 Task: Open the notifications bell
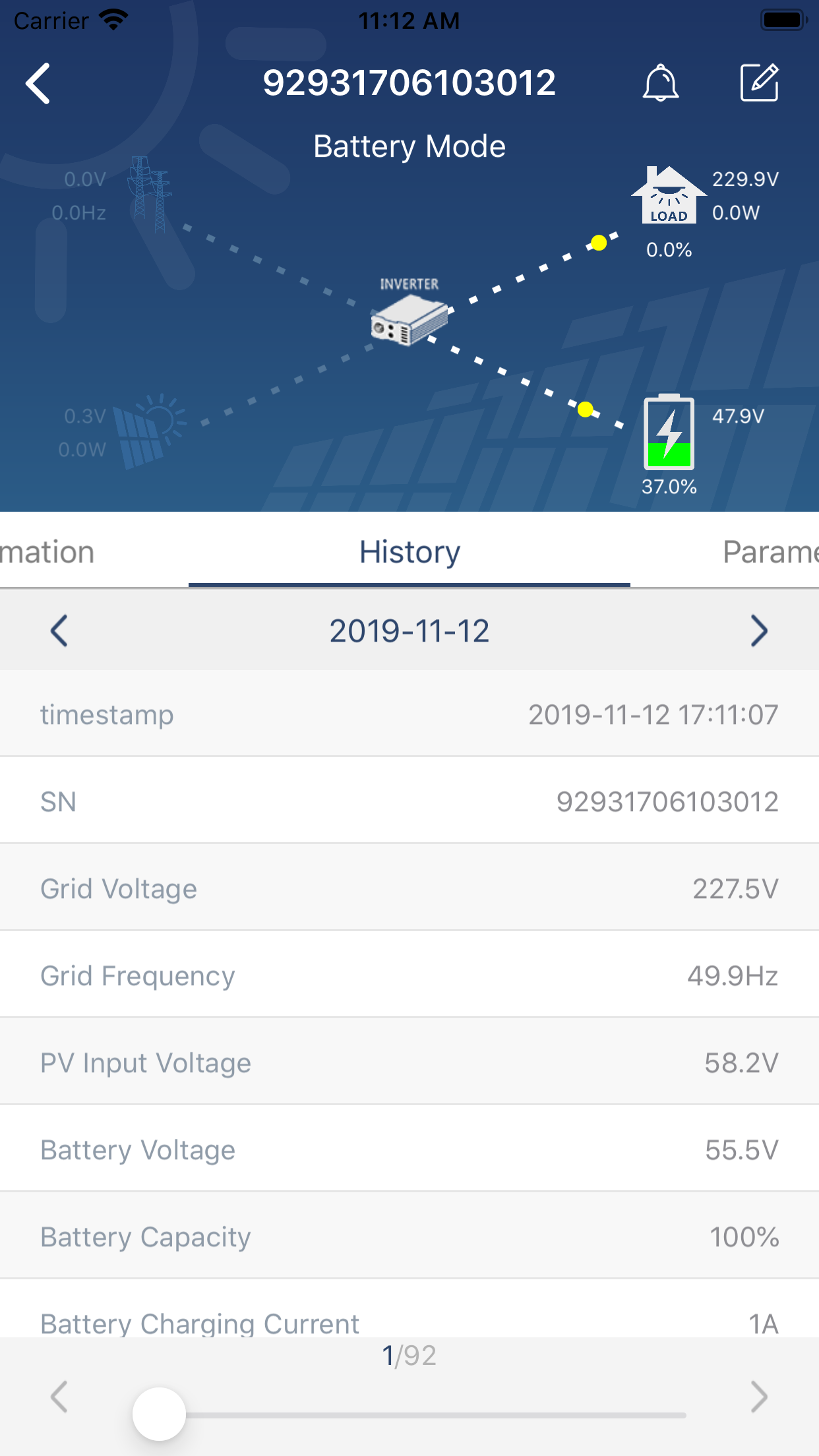661,83
